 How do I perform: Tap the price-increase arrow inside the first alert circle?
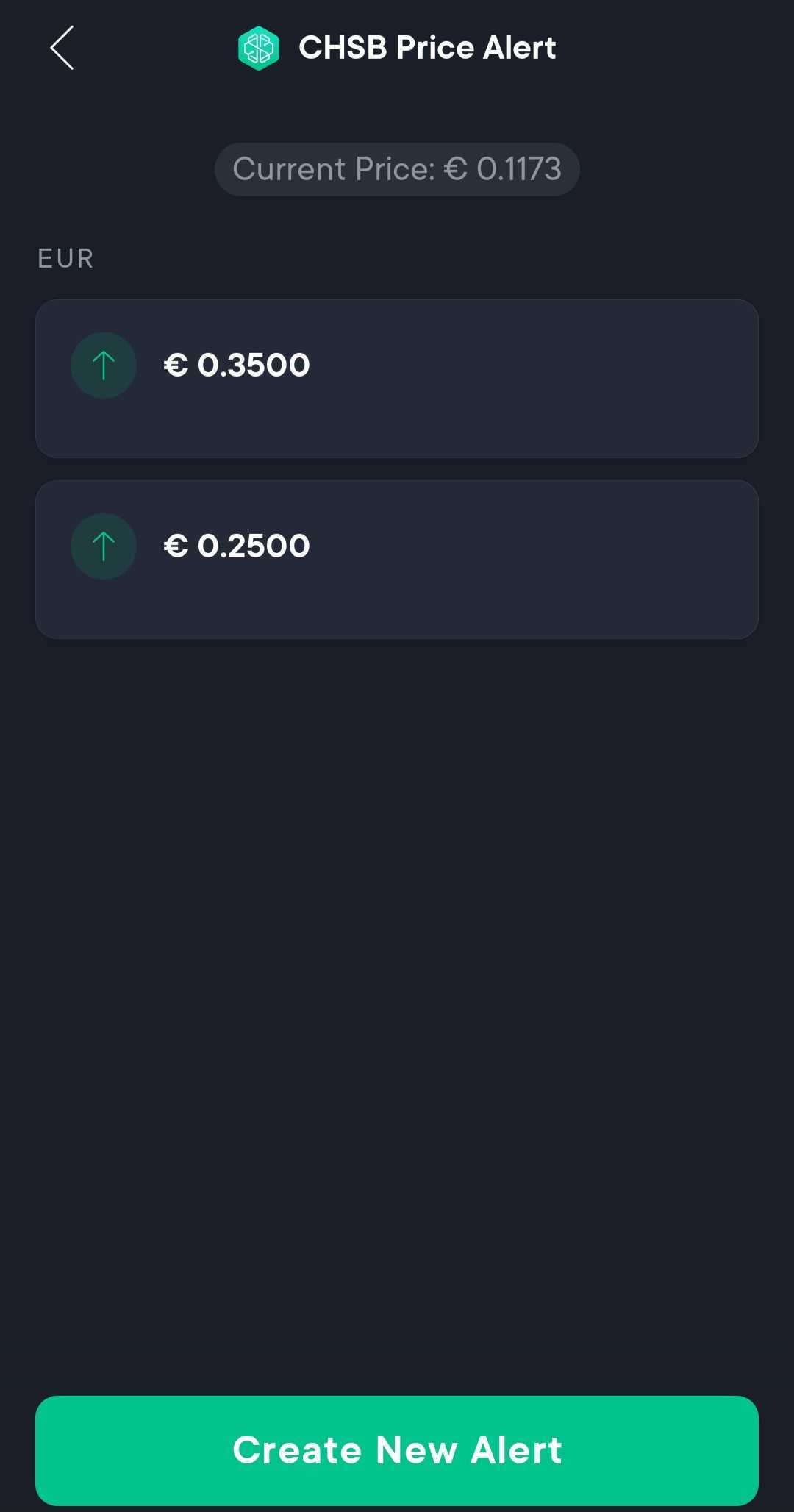(x=103, y=365)
